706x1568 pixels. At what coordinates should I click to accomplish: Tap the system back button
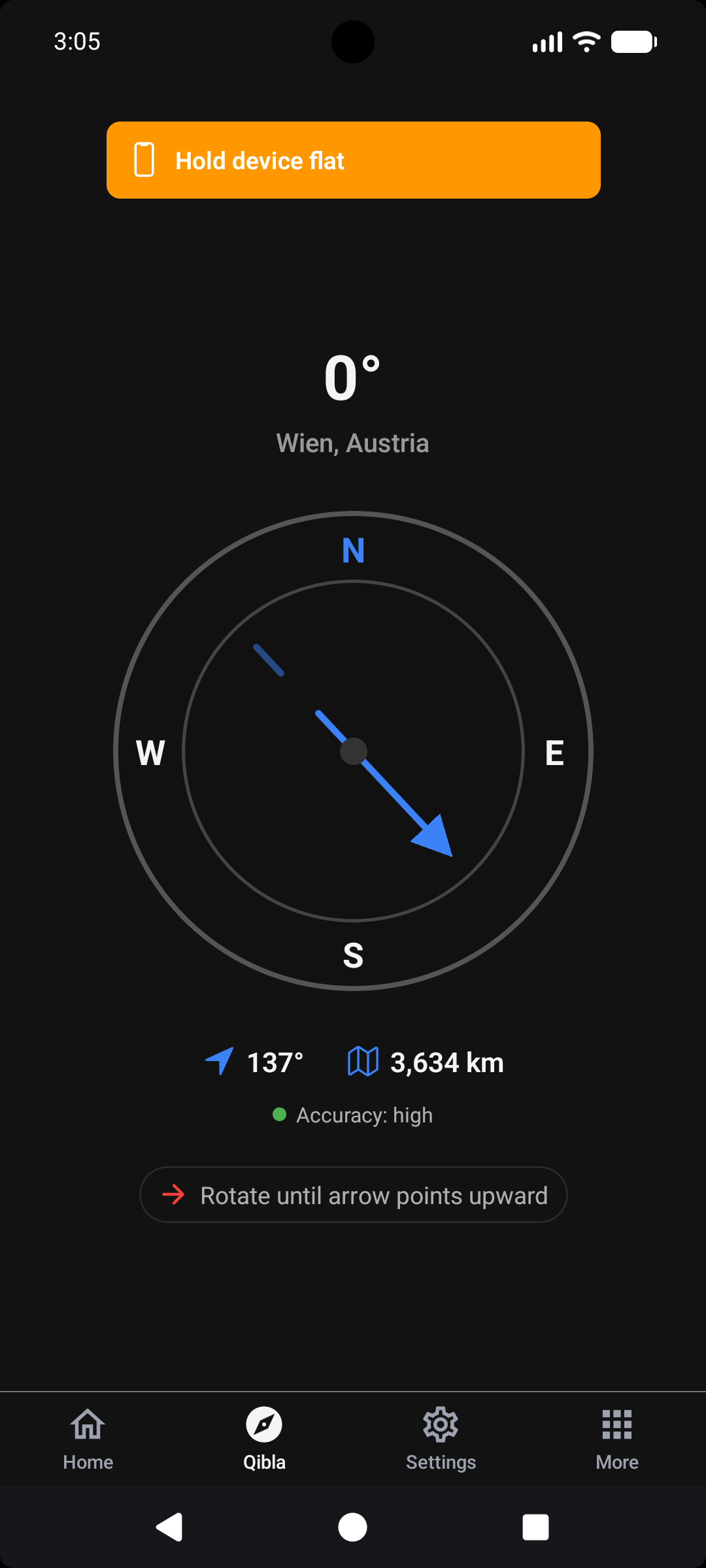[170, 1527]
